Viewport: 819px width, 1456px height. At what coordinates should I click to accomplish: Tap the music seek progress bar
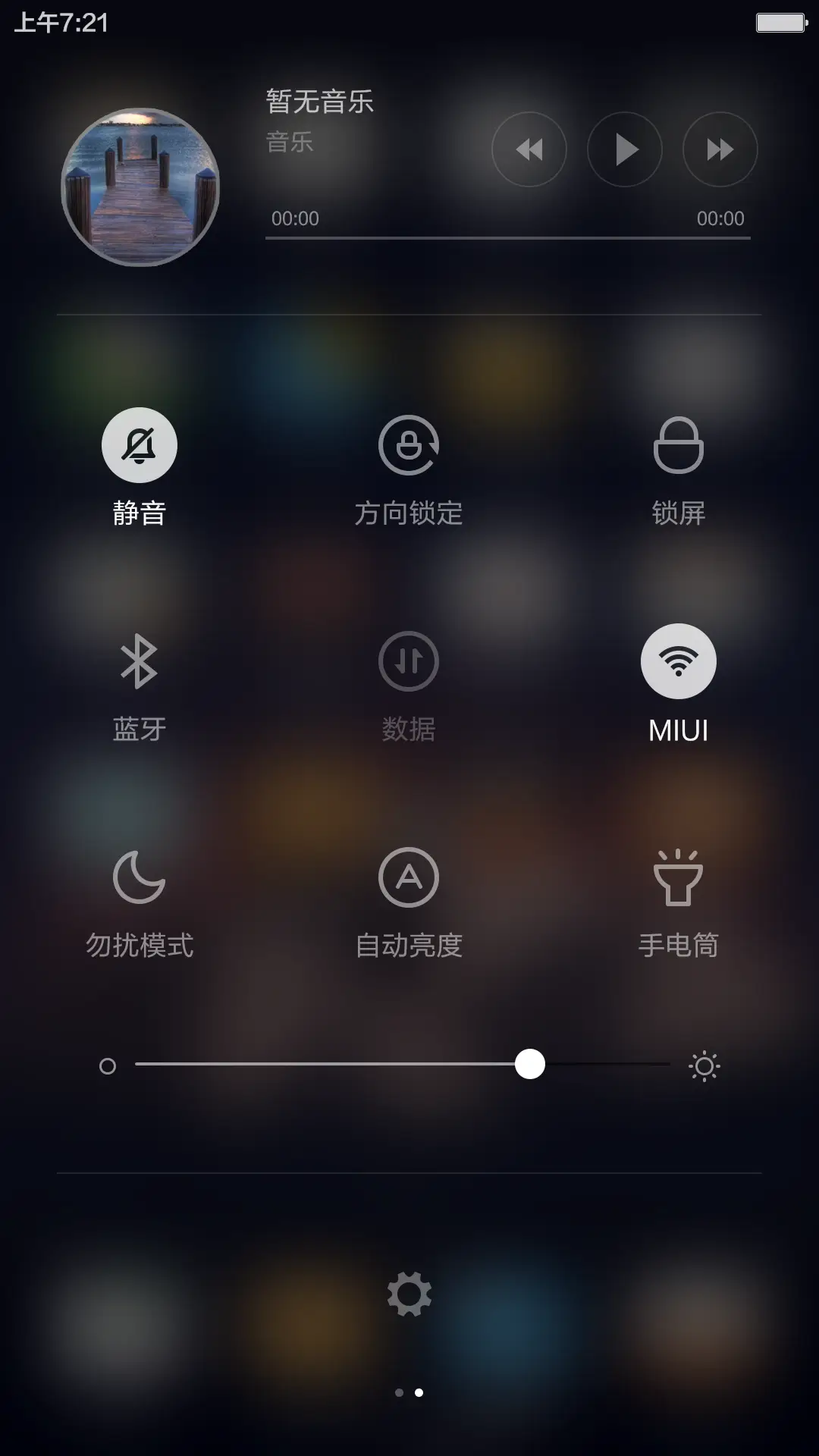tap(508, 237)
